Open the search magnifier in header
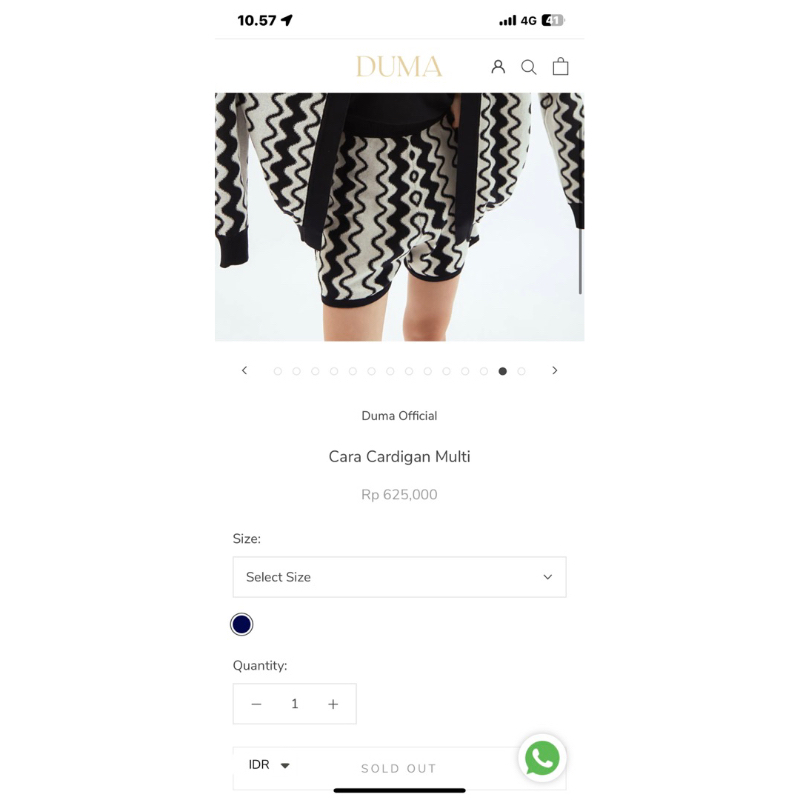Viewport: 800px width, 800px height. click(x=529, y=67)
